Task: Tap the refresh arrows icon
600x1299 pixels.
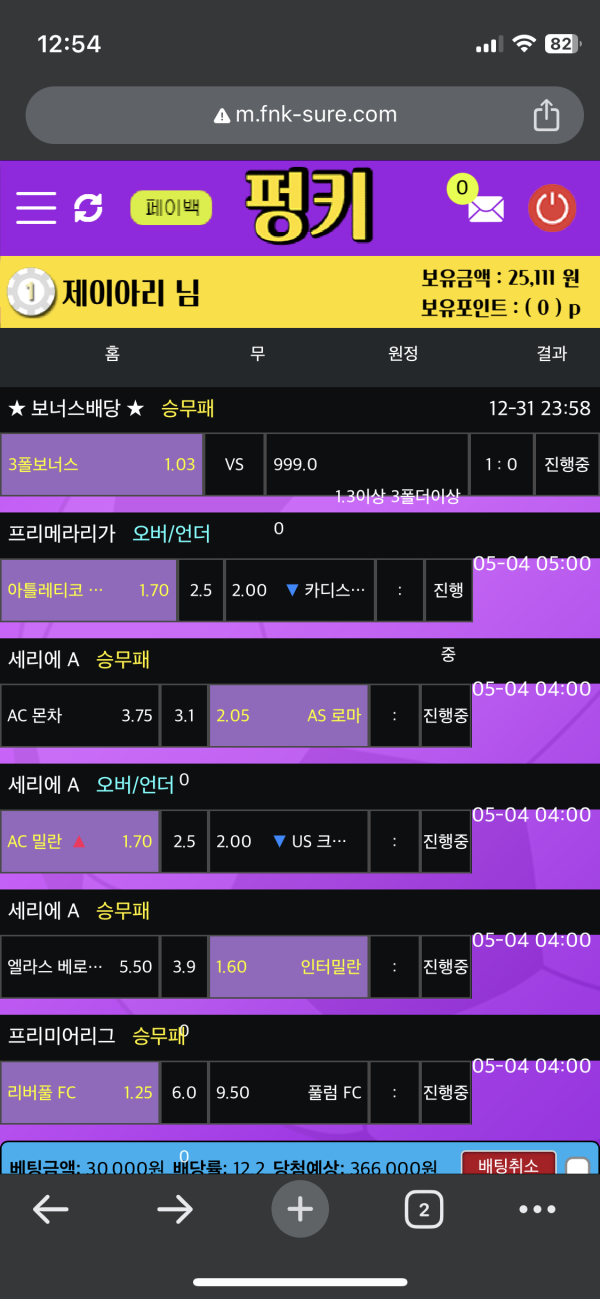Action: tap(89, 208)
